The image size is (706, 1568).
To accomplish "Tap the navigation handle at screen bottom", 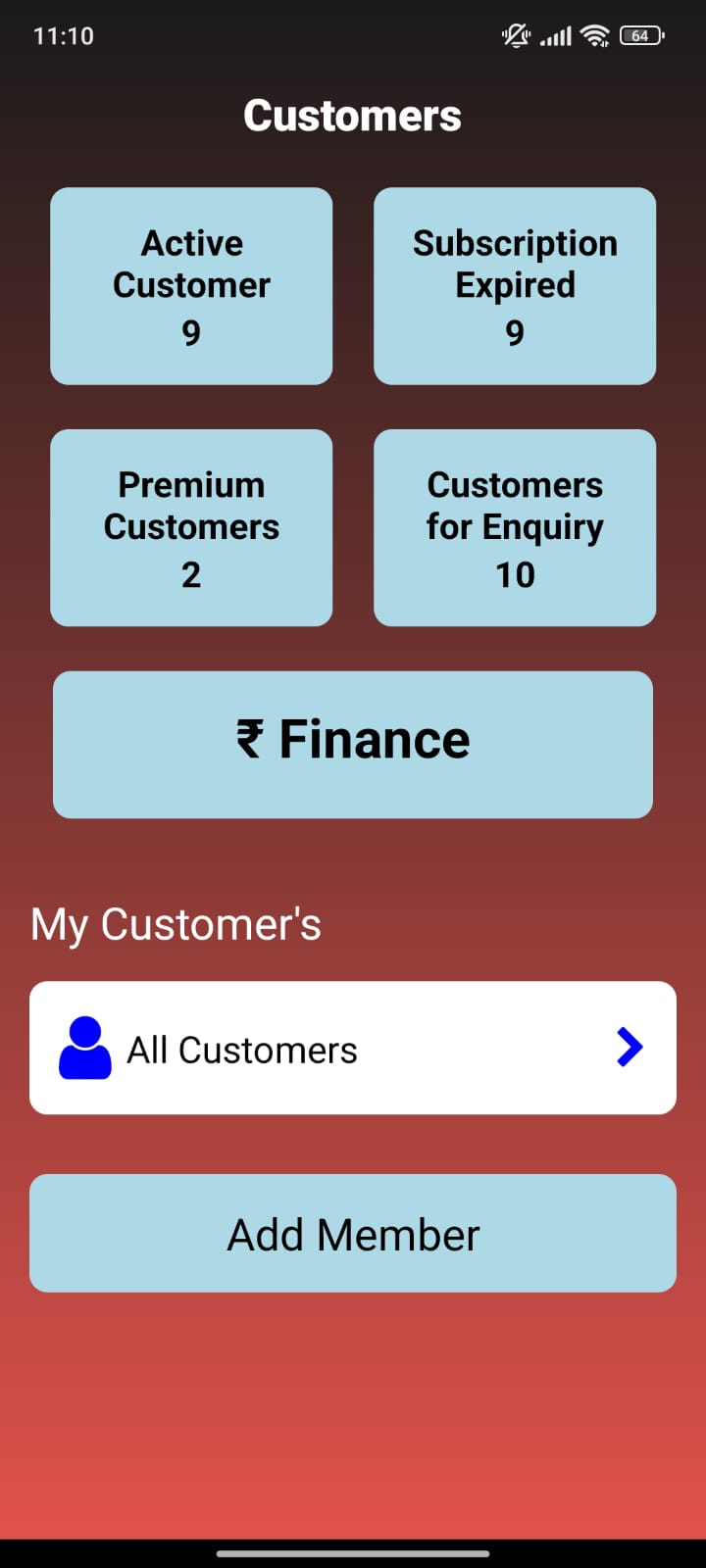I will pyautogui.click(x=353, y=1552).
